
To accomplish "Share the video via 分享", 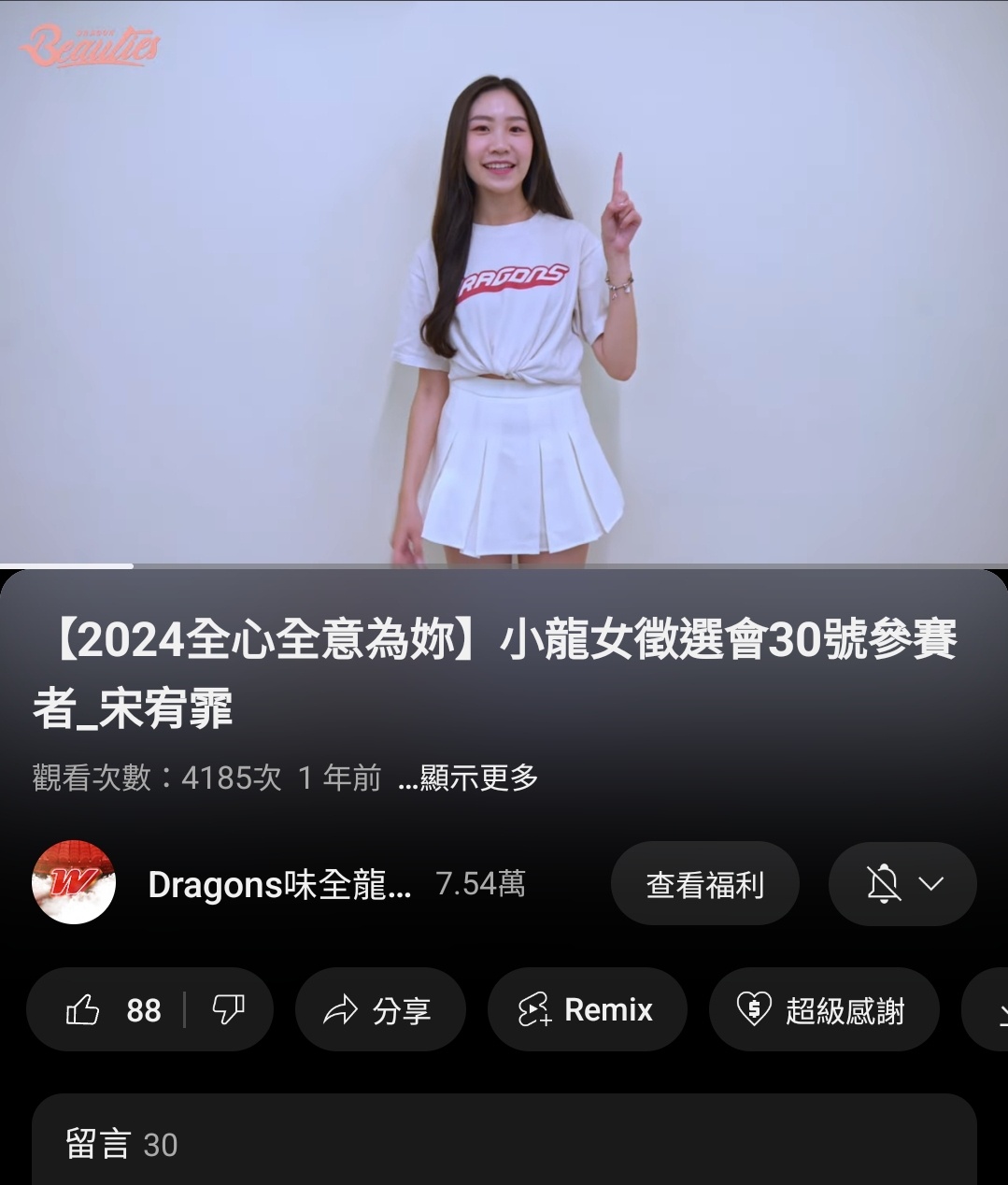I will tap(379, 1010).
